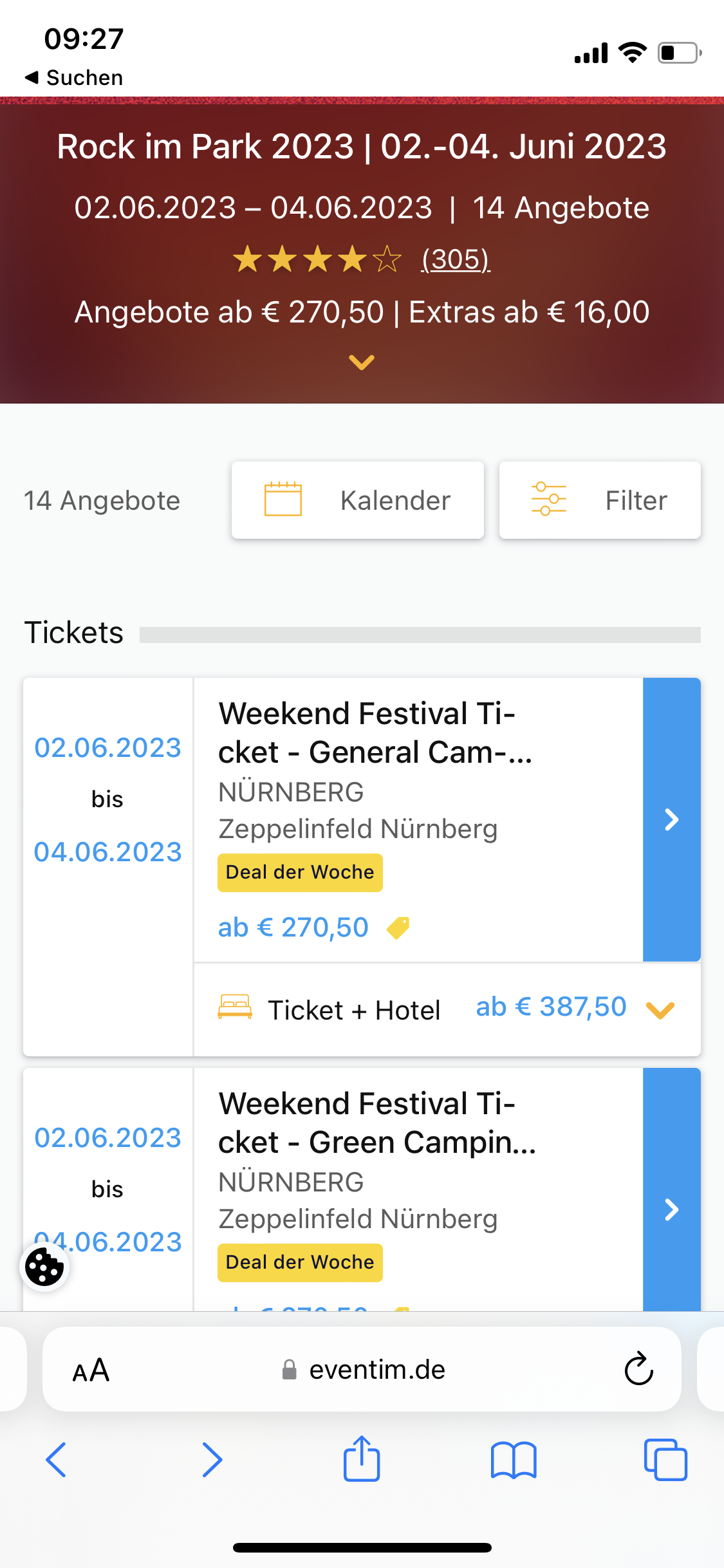Open the Filter options
This screenshot has height=1568, width=724.
[600, 500]
